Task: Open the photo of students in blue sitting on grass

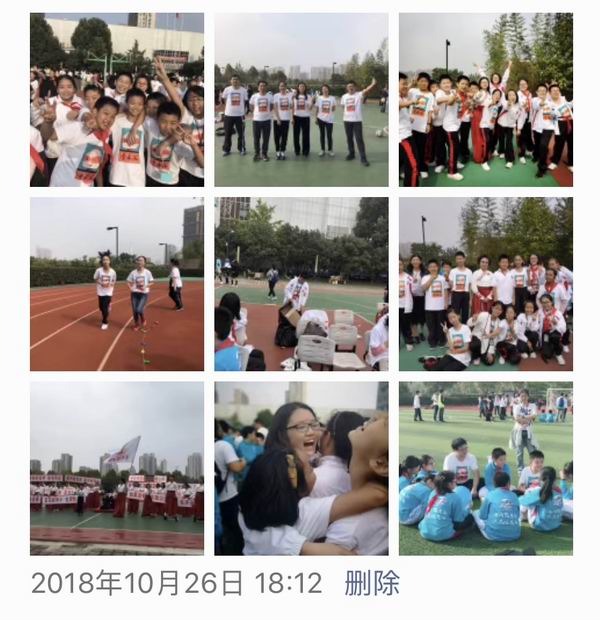Action: point(486,468)
